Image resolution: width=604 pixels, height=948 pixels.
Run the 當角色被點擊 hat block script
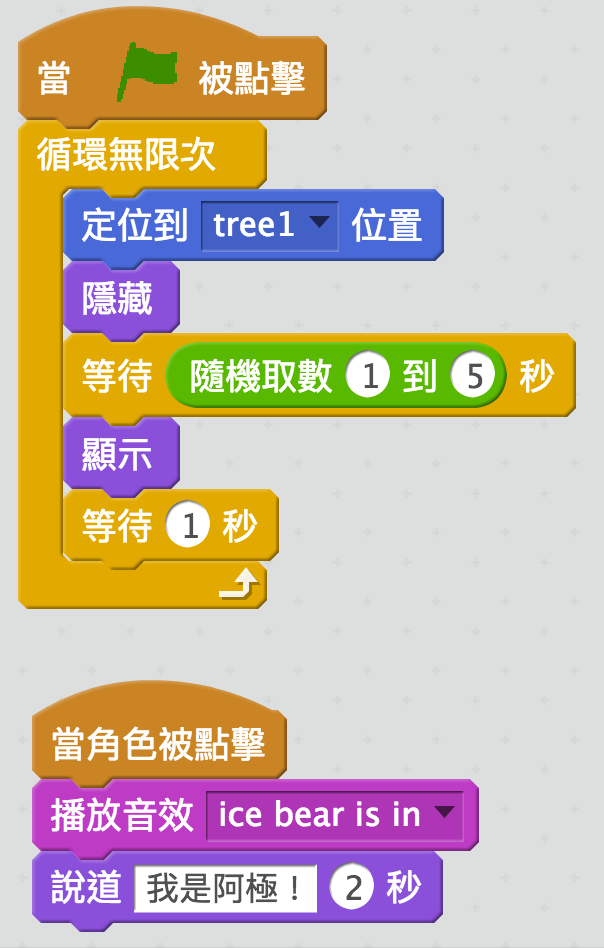(158, 745)
